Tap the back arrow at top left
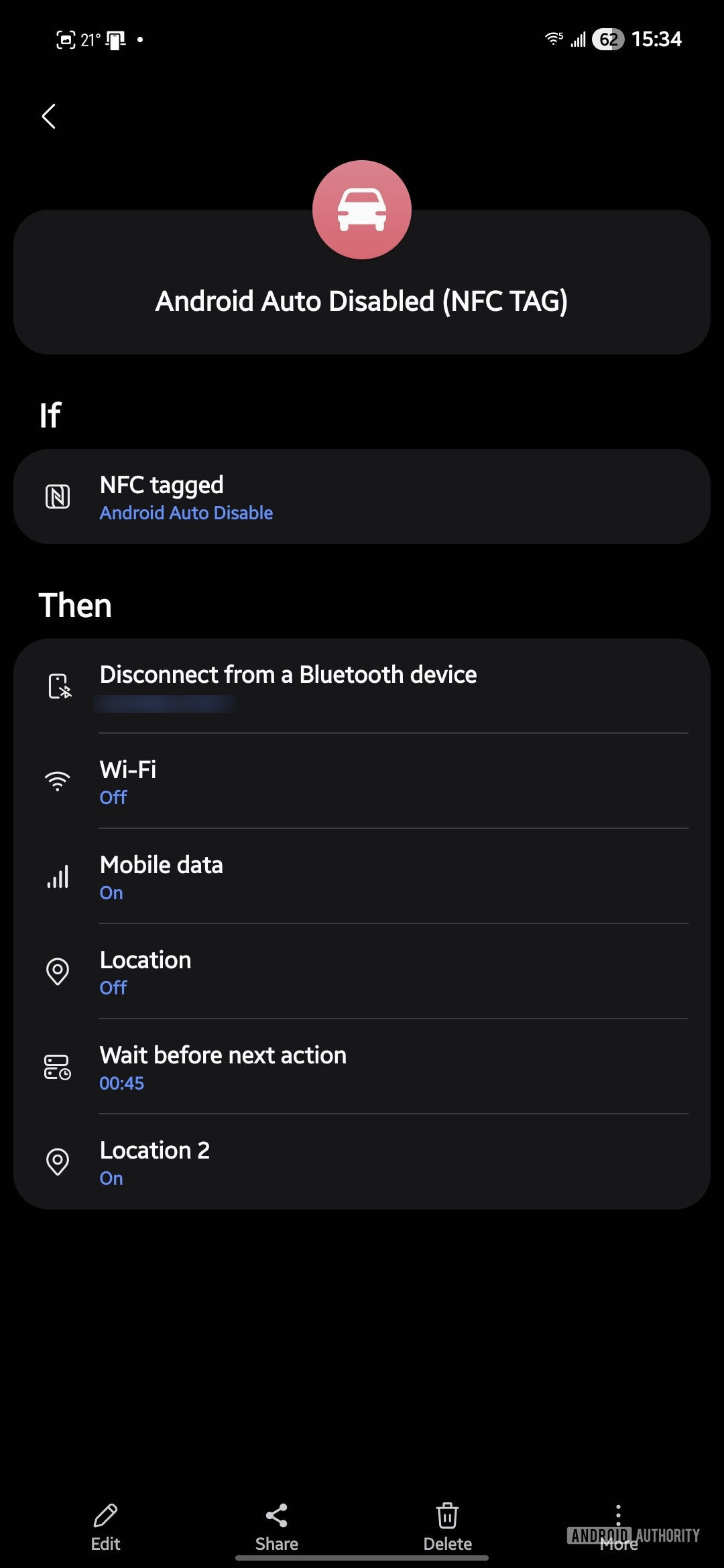This screenshot has height=1568, width=724. tap(48, 116)
